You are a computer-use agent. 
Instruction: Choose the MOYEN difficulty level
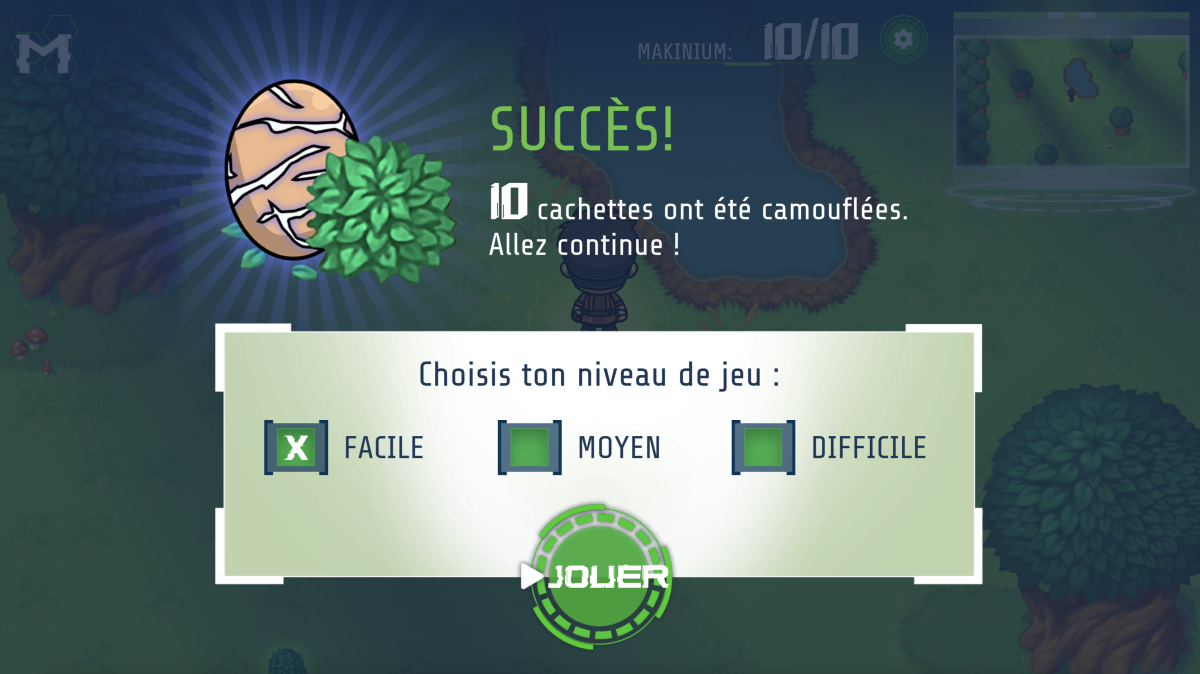coord(530,447)
